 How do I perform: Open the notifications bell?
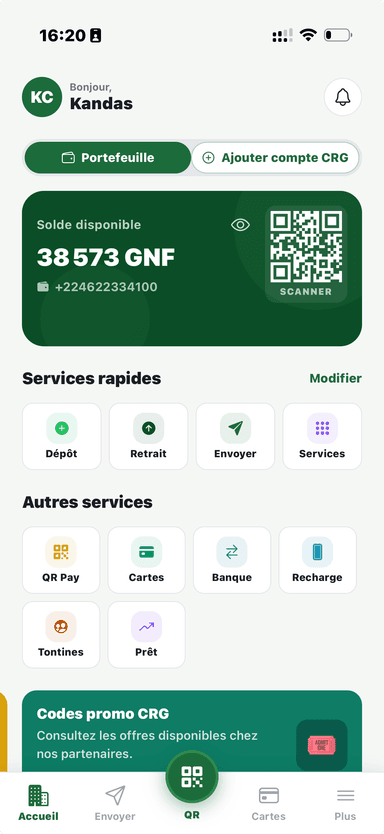click(x=343, y=97)
